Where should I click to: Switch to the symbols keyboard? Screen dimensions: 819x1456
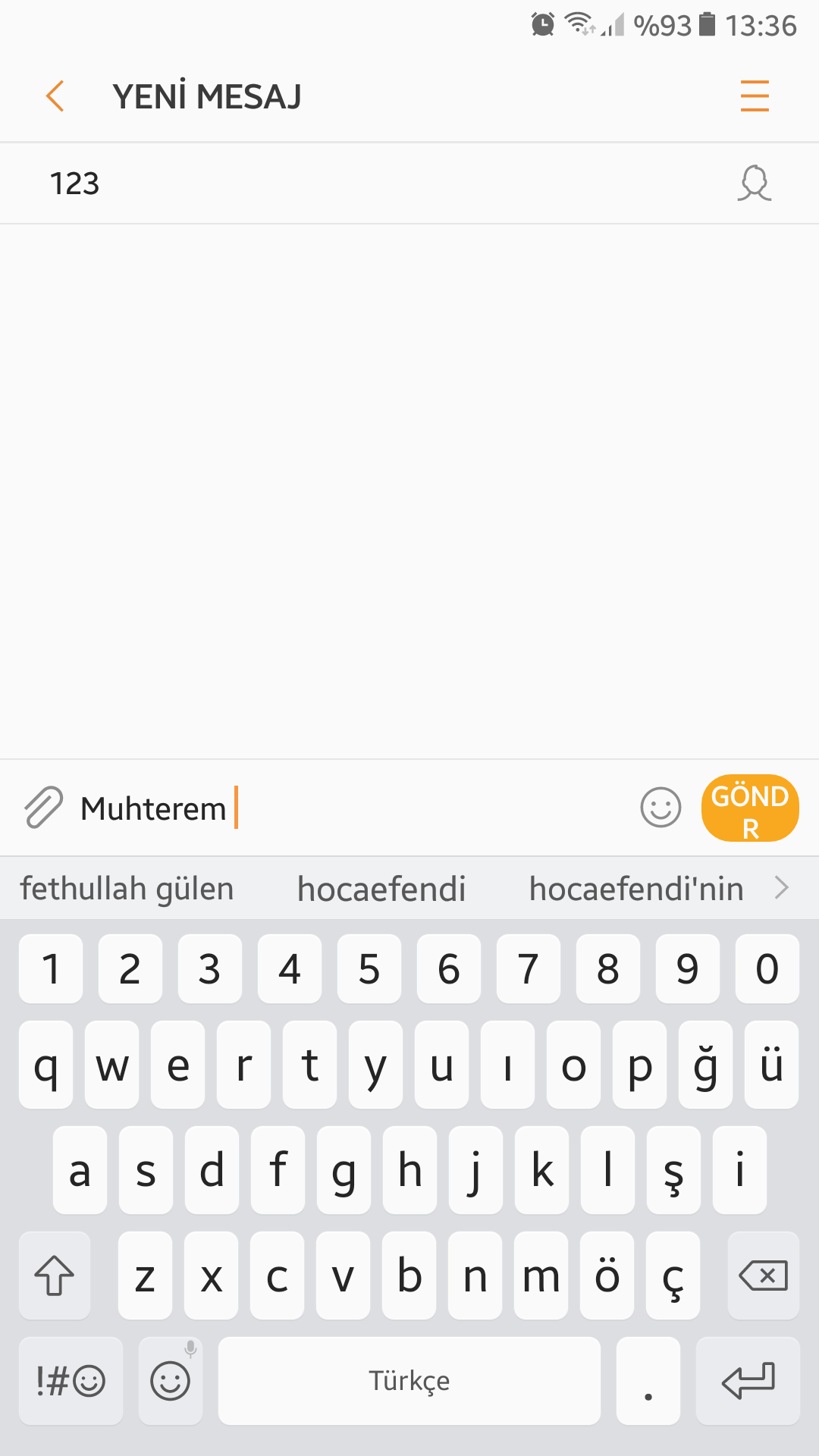point(71,1381)
